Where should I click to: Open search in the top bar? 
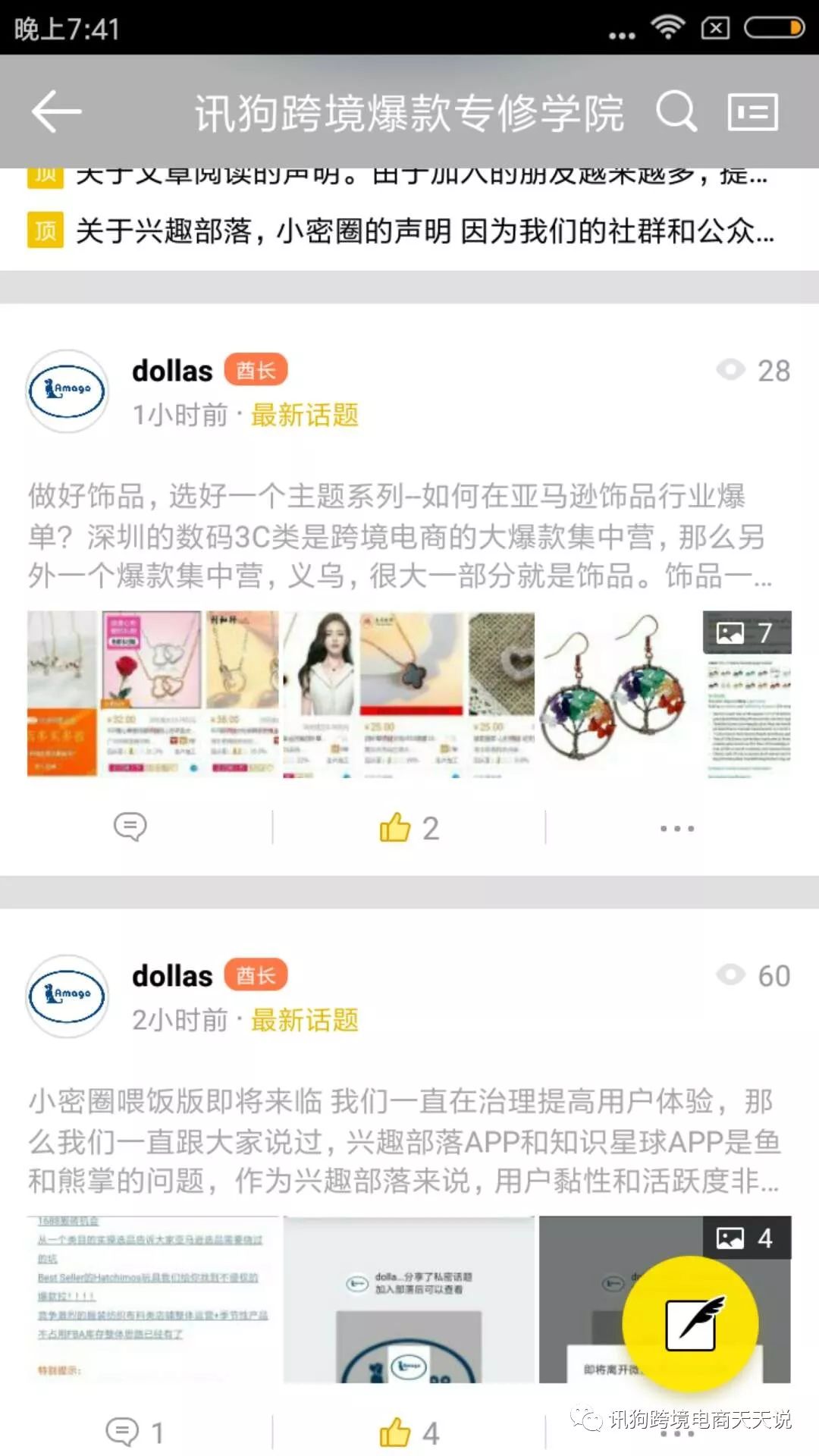675,111
